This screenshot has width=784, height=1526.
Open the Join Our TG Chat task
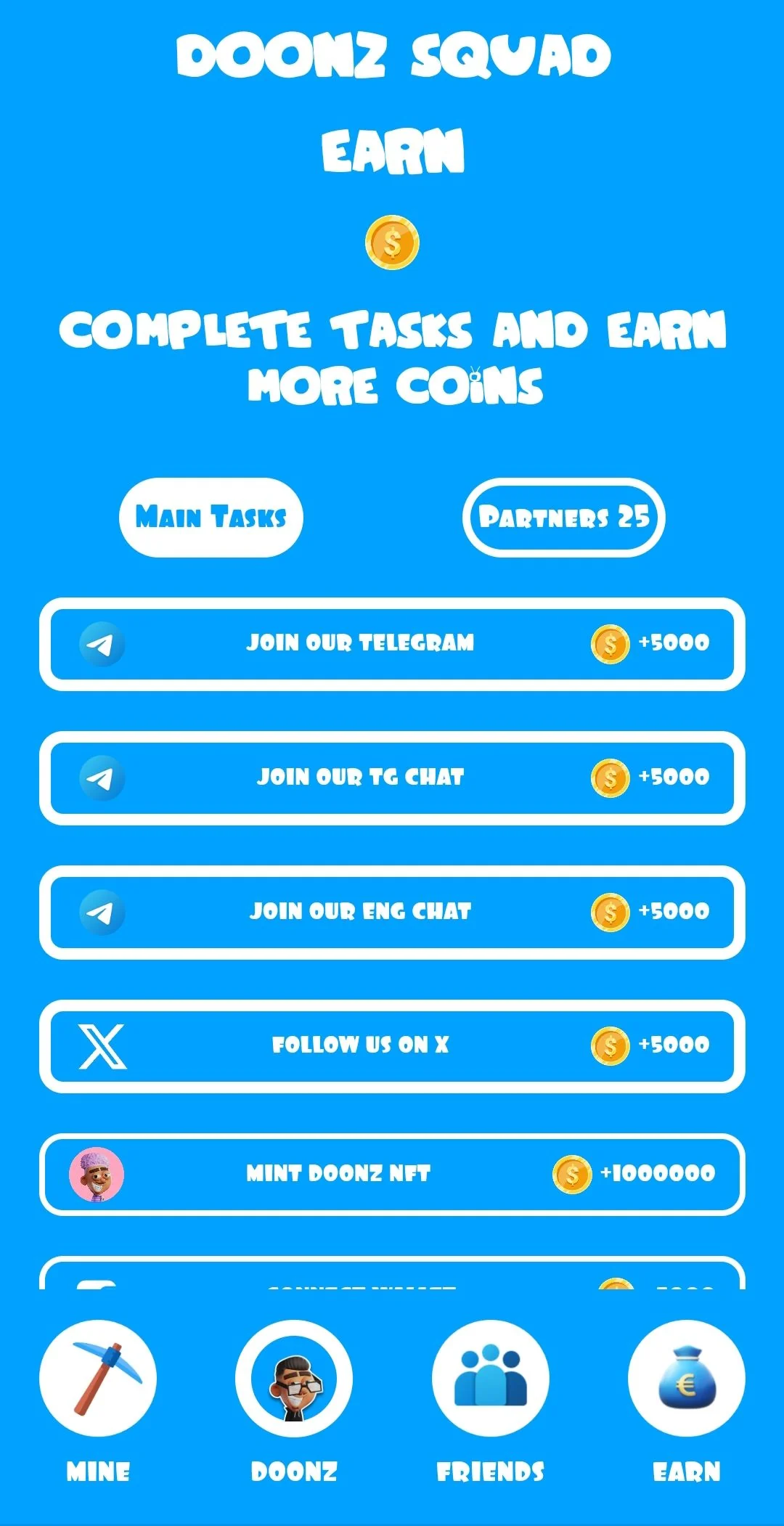click(x=392, y=778)
